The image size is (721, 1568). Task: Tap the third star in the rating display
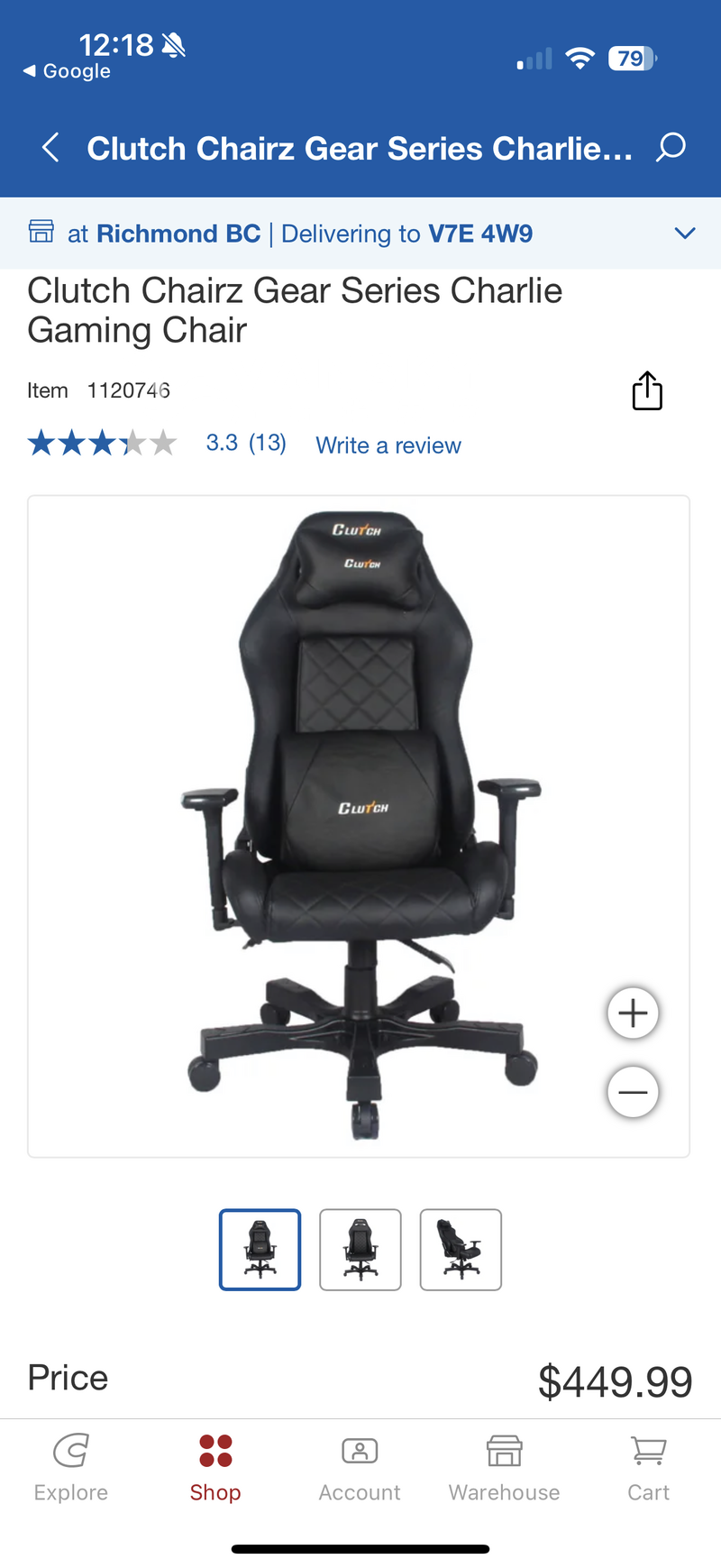click(102, 443)
